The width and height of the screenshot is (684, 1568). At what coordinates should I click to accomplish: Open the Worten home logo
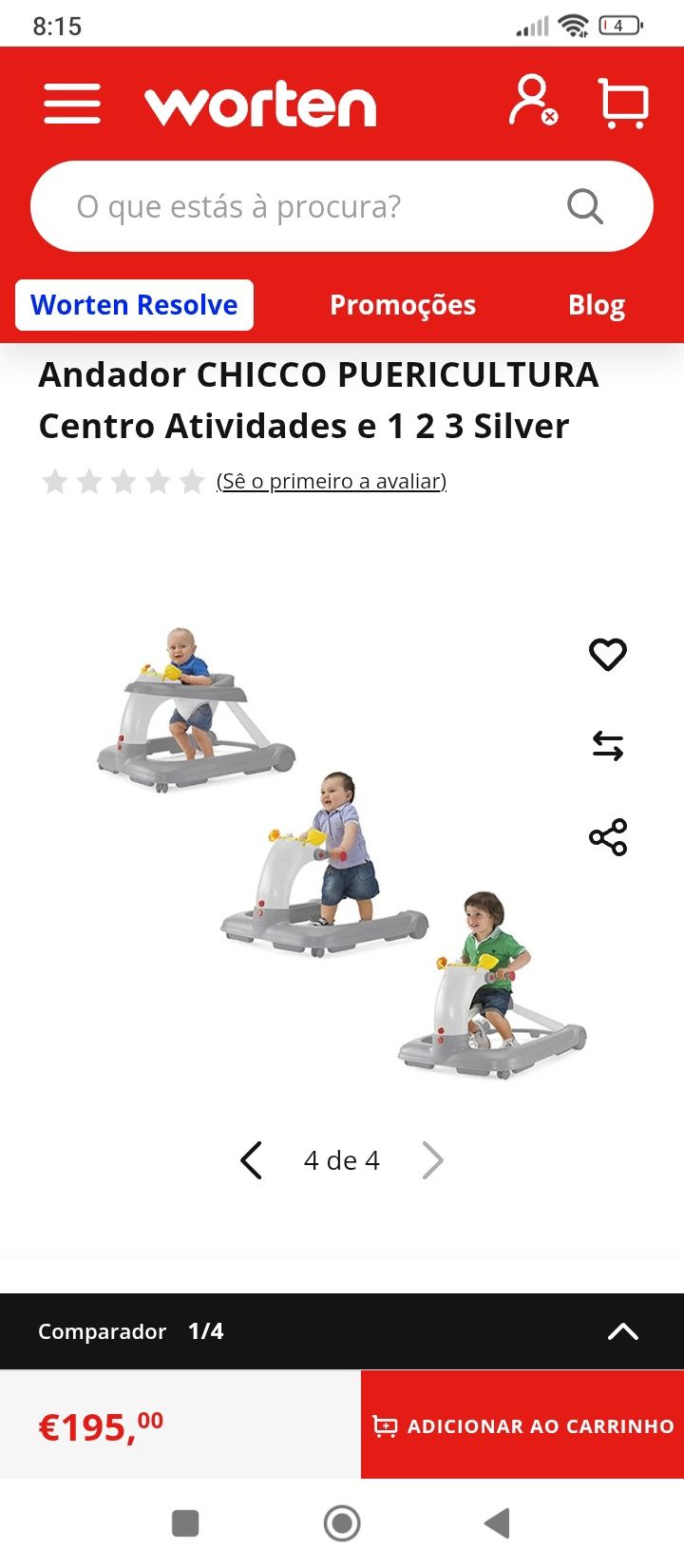pyautogui.click(x=260, y=105)
